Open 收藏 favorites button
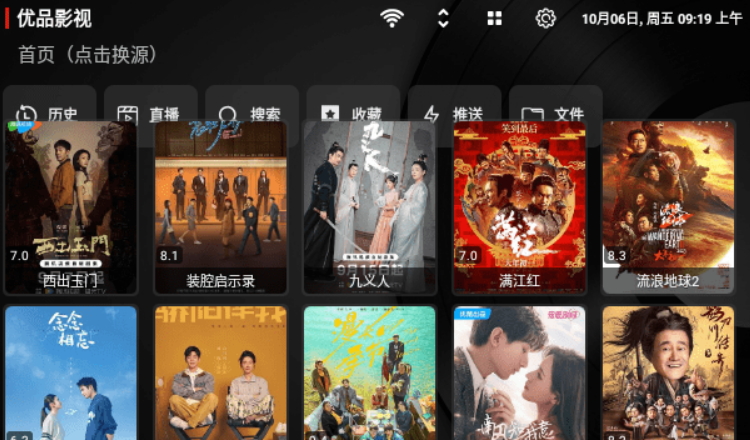 [353, 105]
